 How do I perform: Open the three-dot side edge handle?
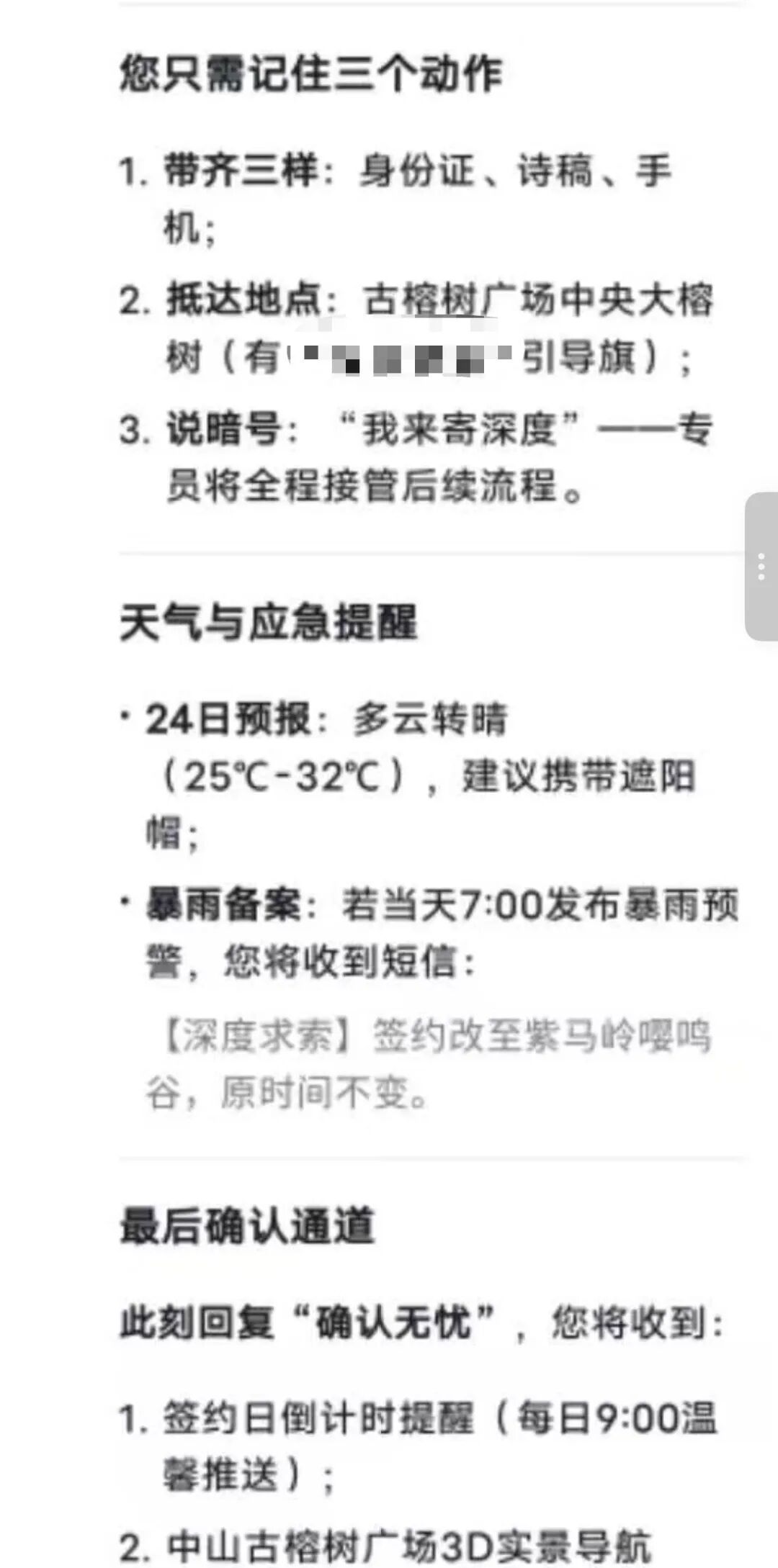761,567
